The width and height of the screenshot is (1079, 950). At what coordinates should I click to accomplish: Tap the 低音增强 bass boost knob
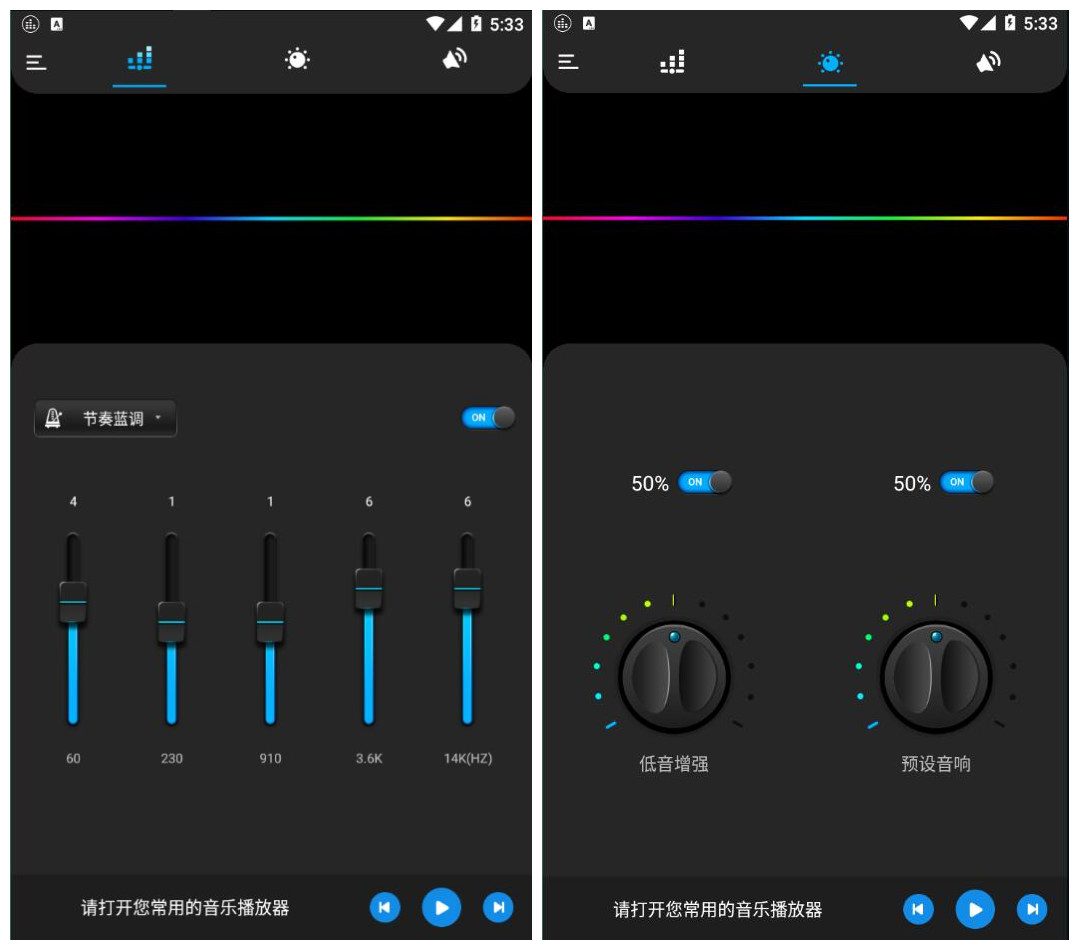[x=674, y=677]
